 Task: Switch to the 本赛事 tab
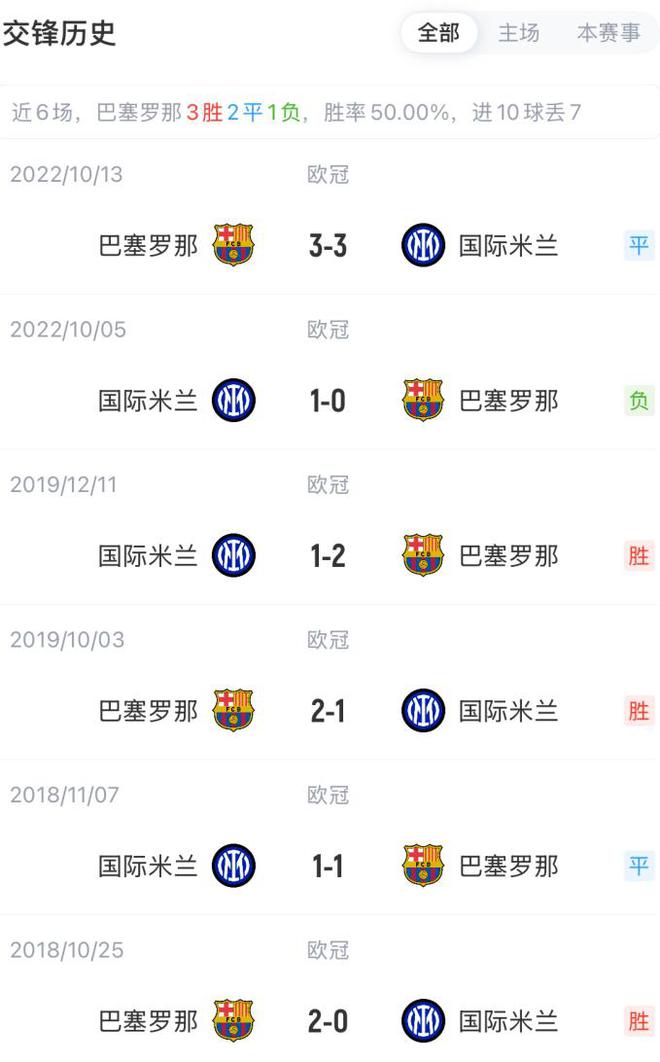pos(608,33)
